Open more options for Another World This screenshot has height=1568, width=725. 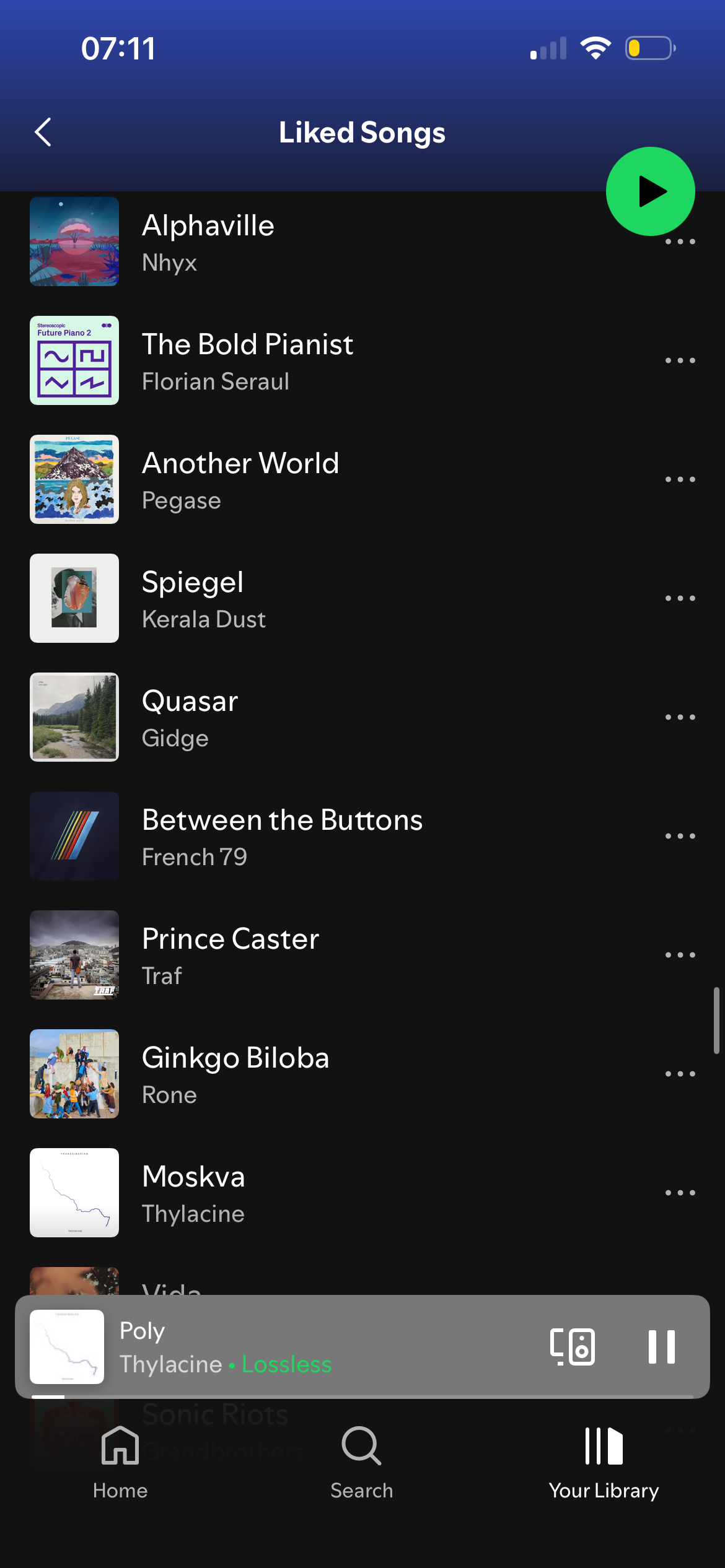(x=680, y=479)
